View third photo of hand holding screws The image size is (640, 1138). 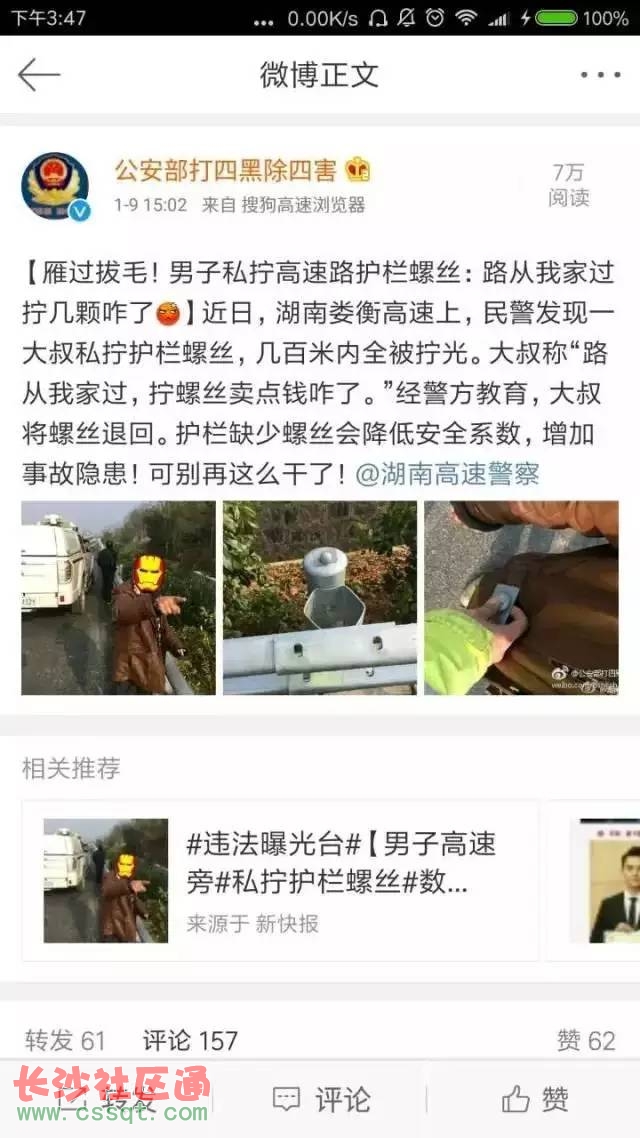(521, 598)
